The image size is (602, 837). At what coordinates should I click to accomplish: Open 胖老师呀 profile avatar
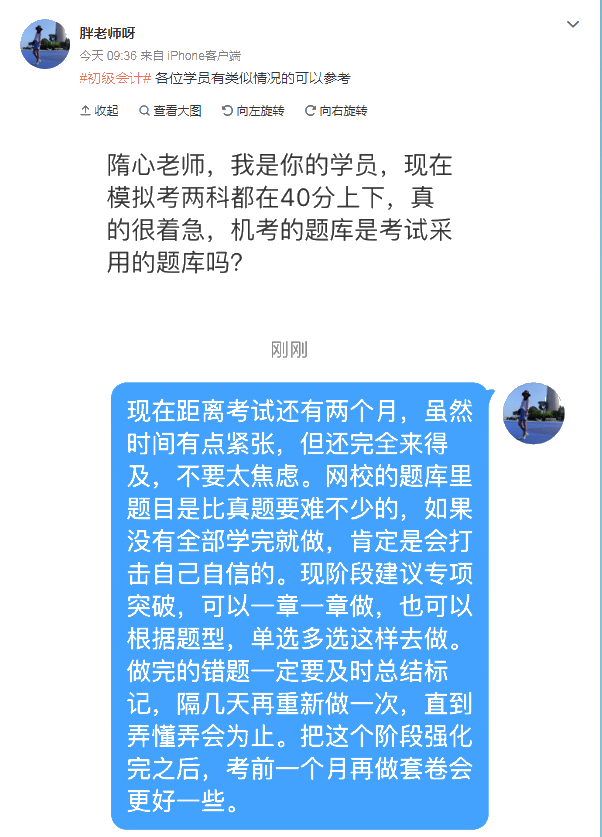point(45,45)
